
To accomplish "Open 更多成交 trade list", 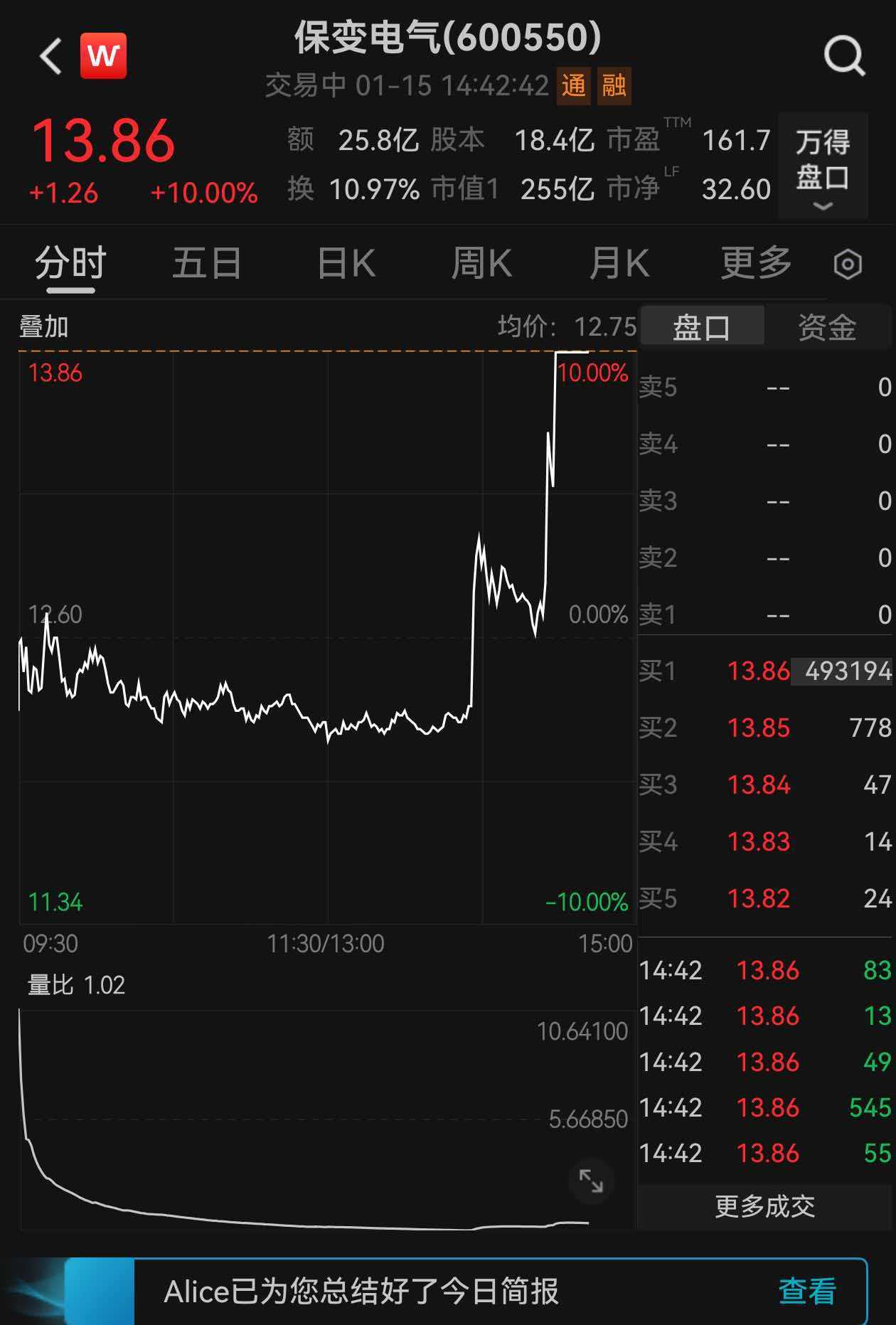I will click(x=764, y=1206).
